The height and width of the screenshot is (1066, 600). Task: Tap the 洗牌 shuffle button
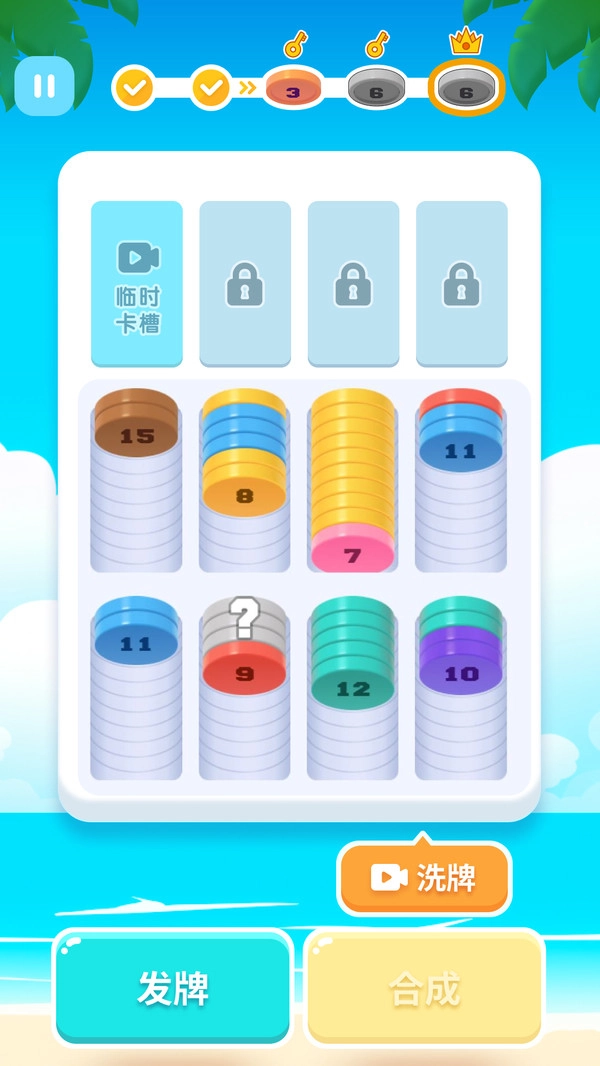[424, 878]
